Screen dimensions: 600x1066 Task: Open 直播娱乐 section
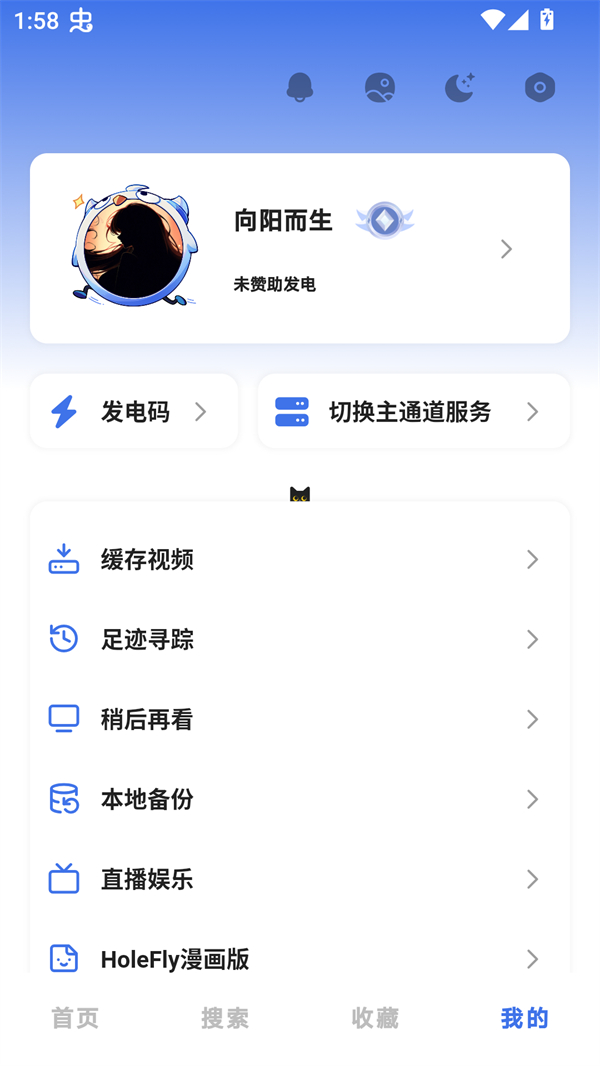click(300, 879)
